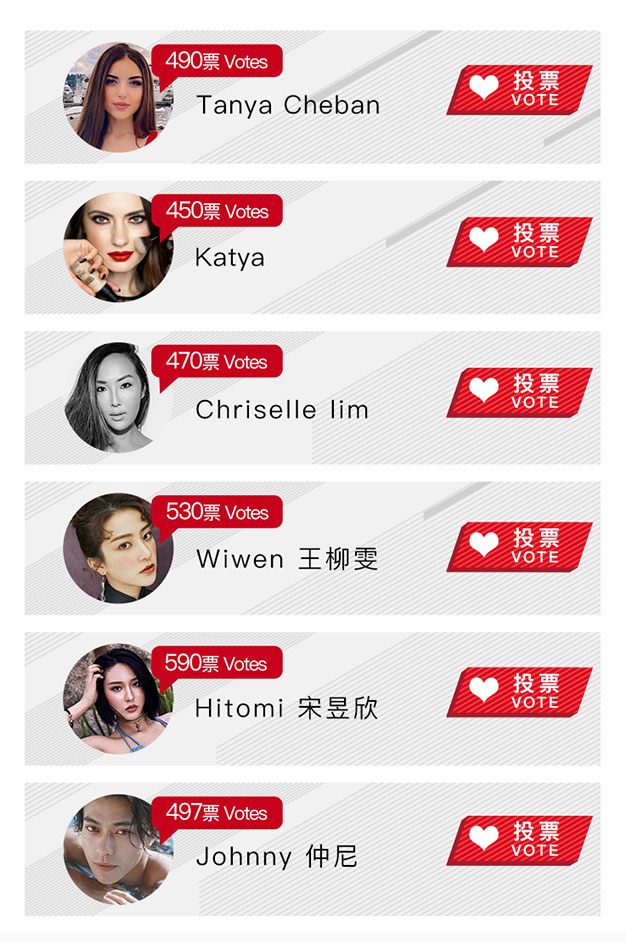Tap the vote button for Chriselle lim
Viewport: 626px width, 942px height.
pyautogui.click(x=518, y=392)
